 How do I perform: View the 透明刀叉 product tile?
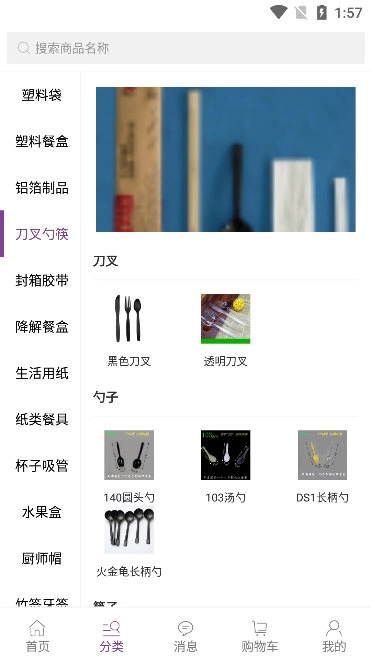[x=226, y=330]
